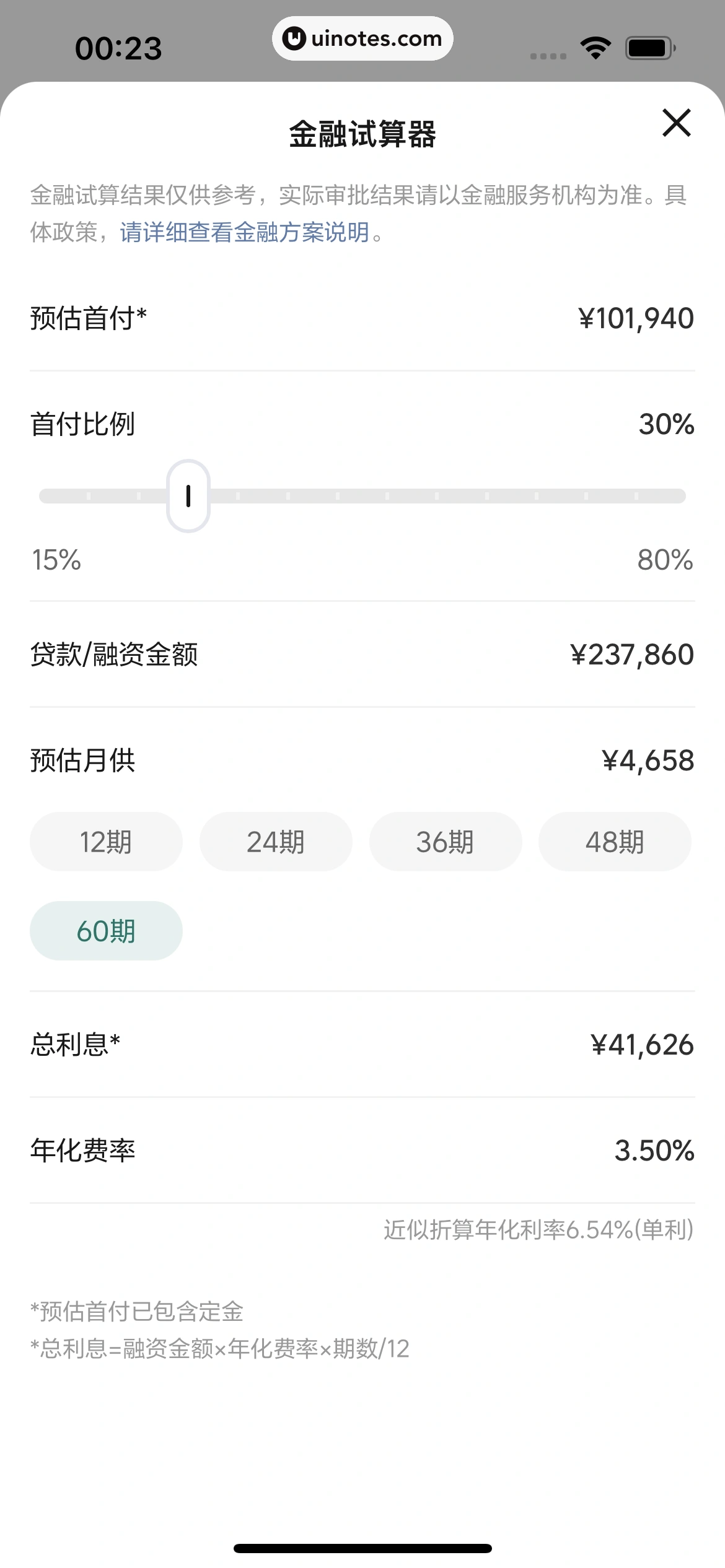Close the 金融试算器 modal
This screenshot has height=1568, width=725.
677,124
